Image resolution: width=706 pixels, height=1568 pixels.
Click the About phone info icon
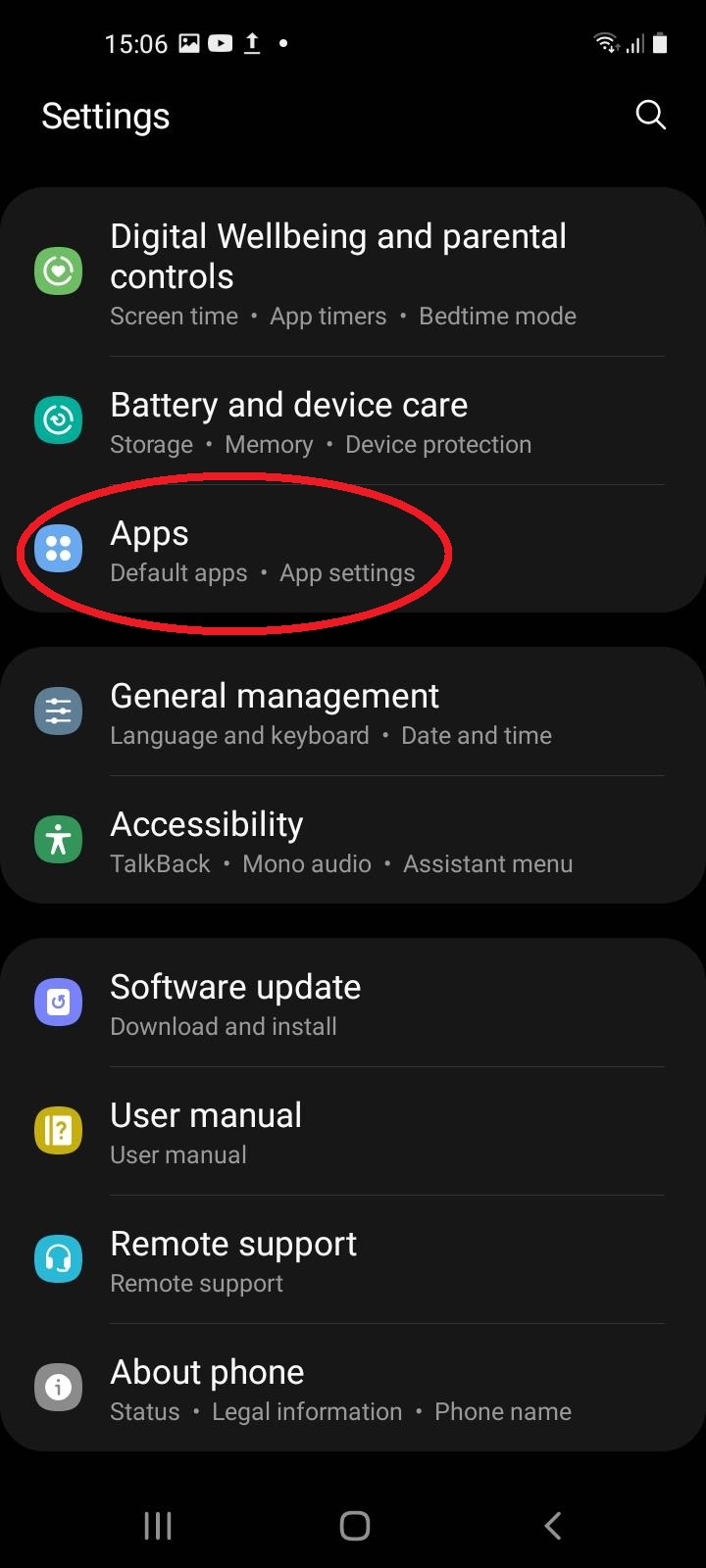(x=58, y=1387)
